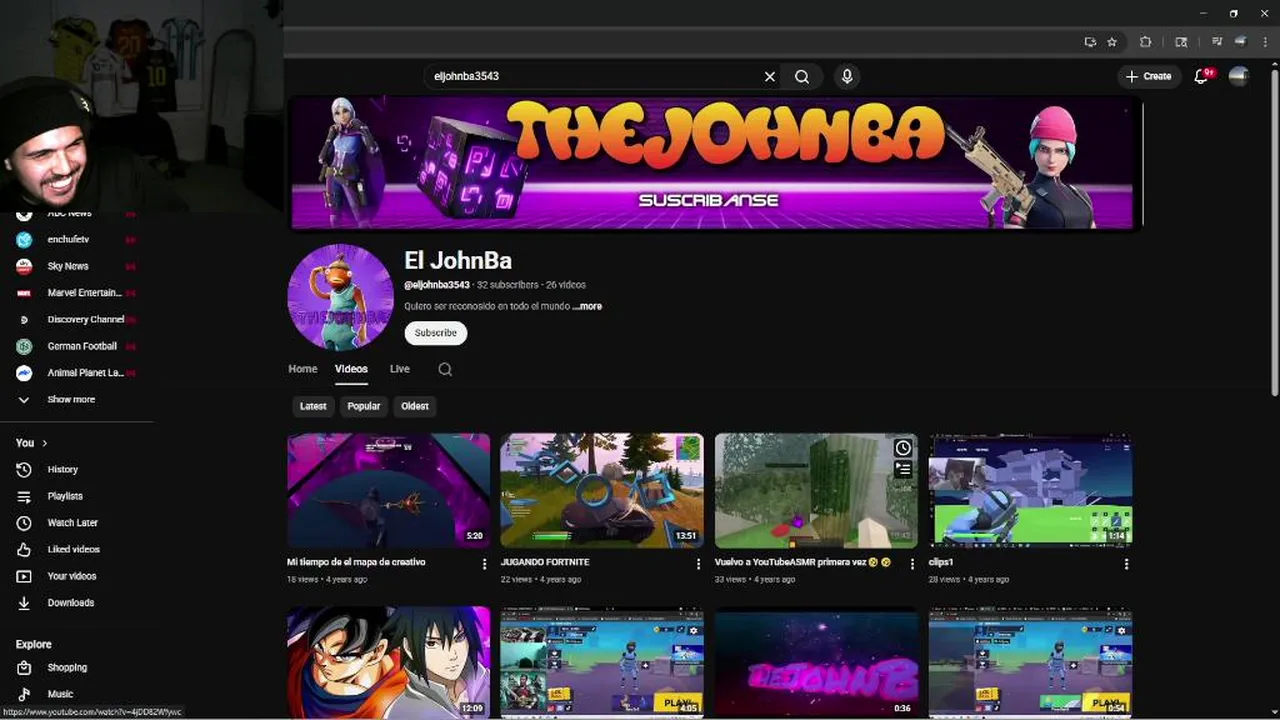
Task: Subscribe to El JohnBa
Action: [x=435, y=333]
